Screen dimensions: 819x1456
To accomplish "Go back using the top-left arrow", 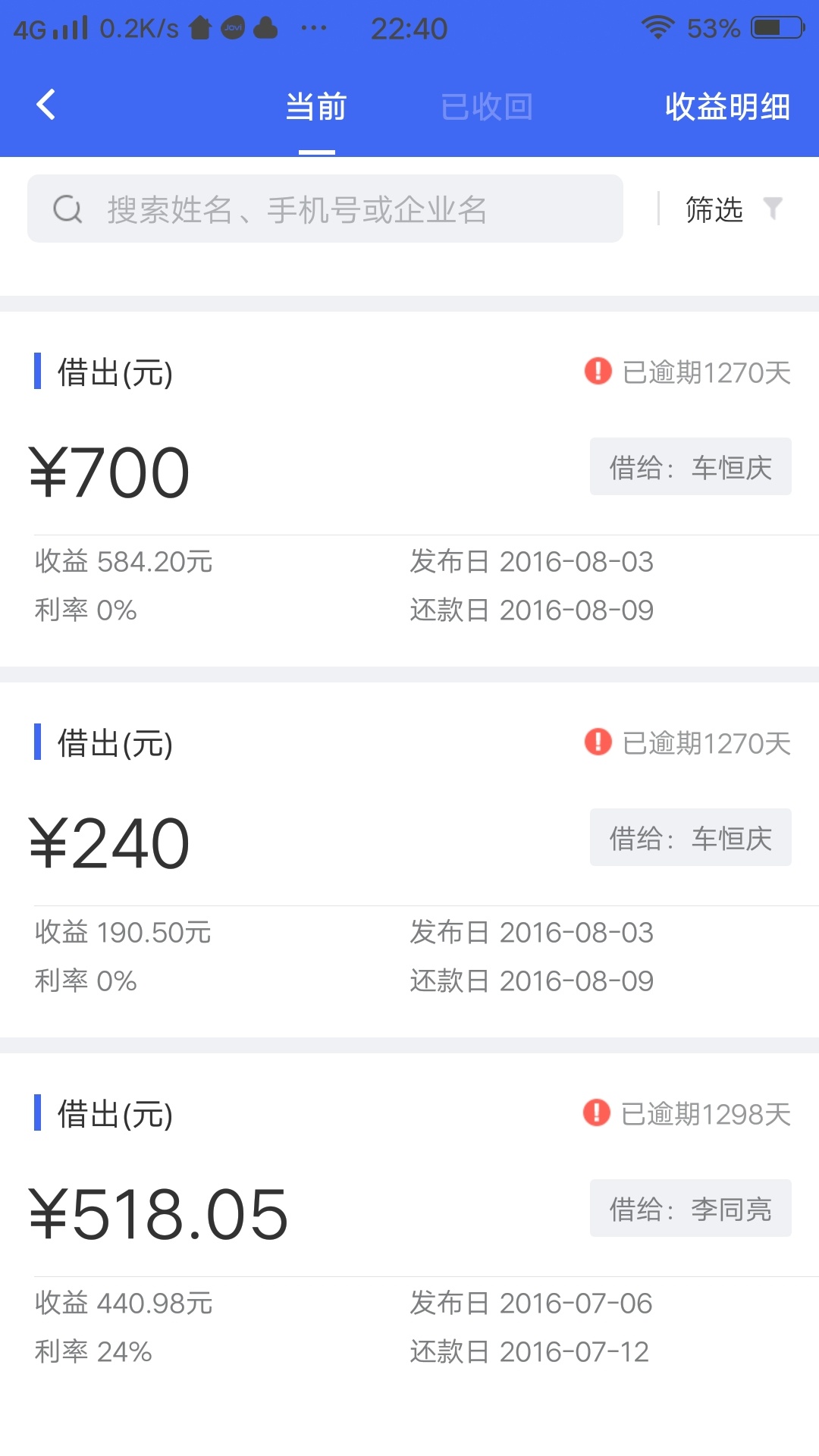I will coord(45,105).
